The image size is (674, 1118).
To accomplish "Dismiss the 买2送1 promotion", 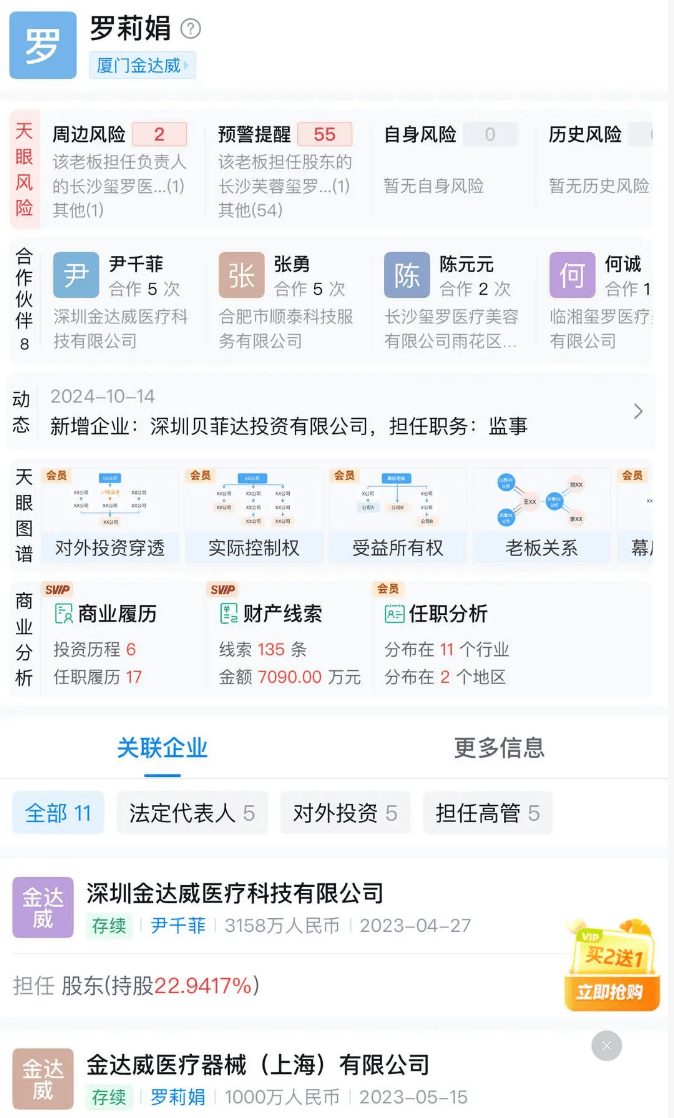I will point(606,1046).
